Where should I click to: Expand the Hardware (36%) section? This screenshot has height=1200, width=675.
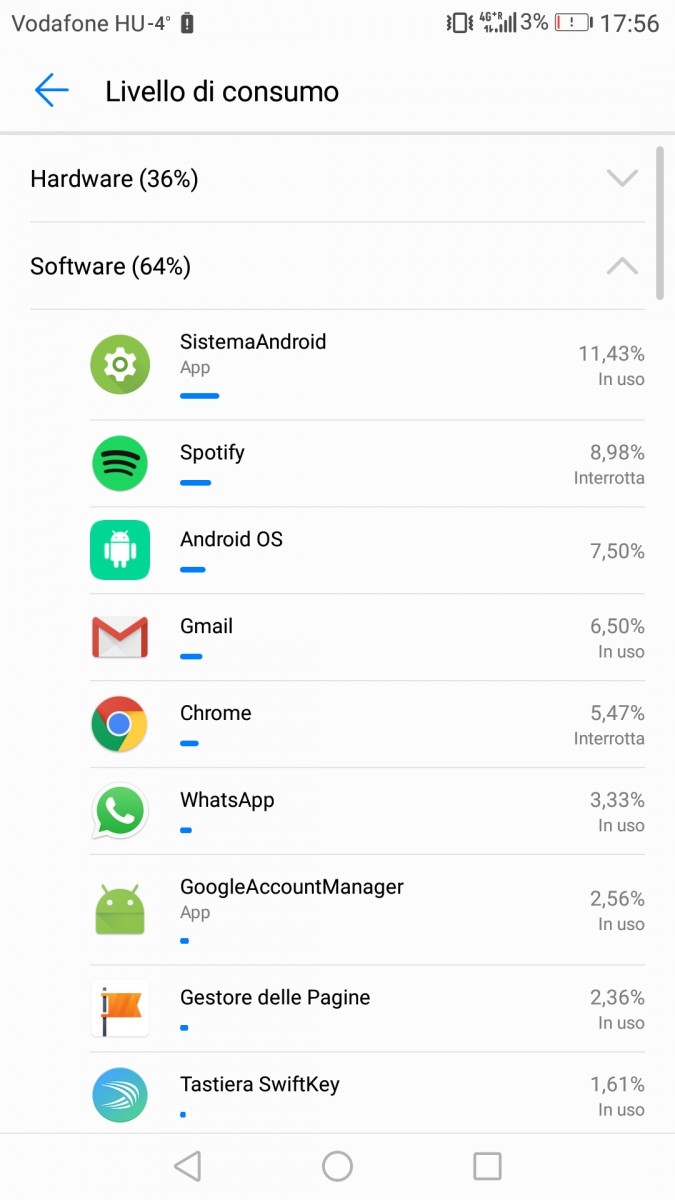tap(337, 179)
